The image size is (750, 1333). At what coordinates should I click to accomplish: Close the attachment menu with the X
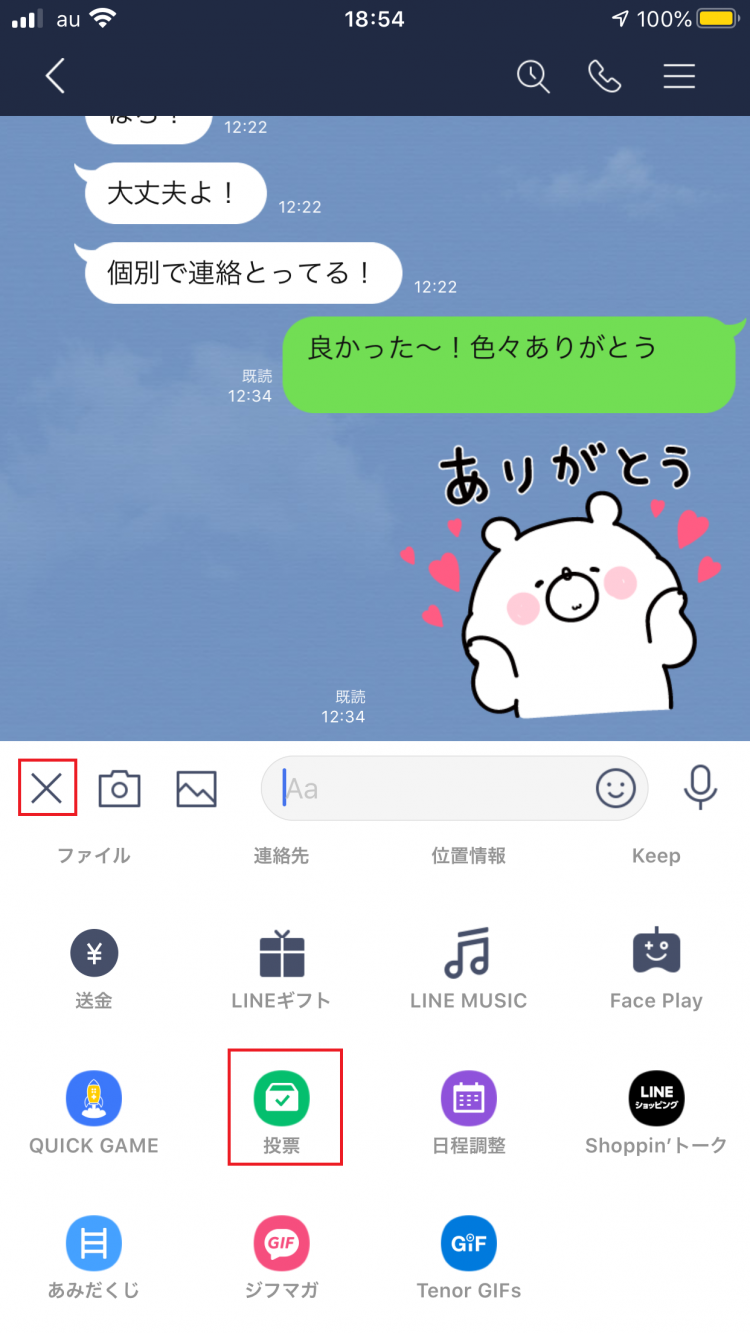click(x=47, y=788)
